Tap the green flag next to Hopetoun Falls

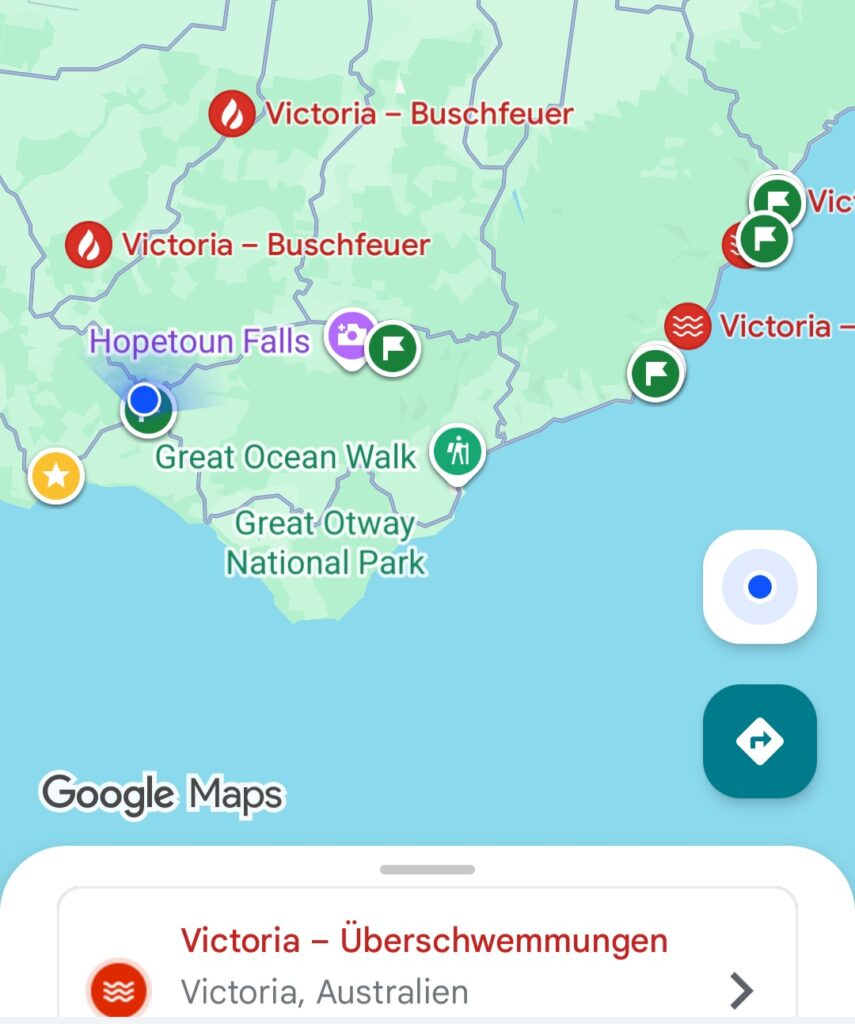click(393, 350)
